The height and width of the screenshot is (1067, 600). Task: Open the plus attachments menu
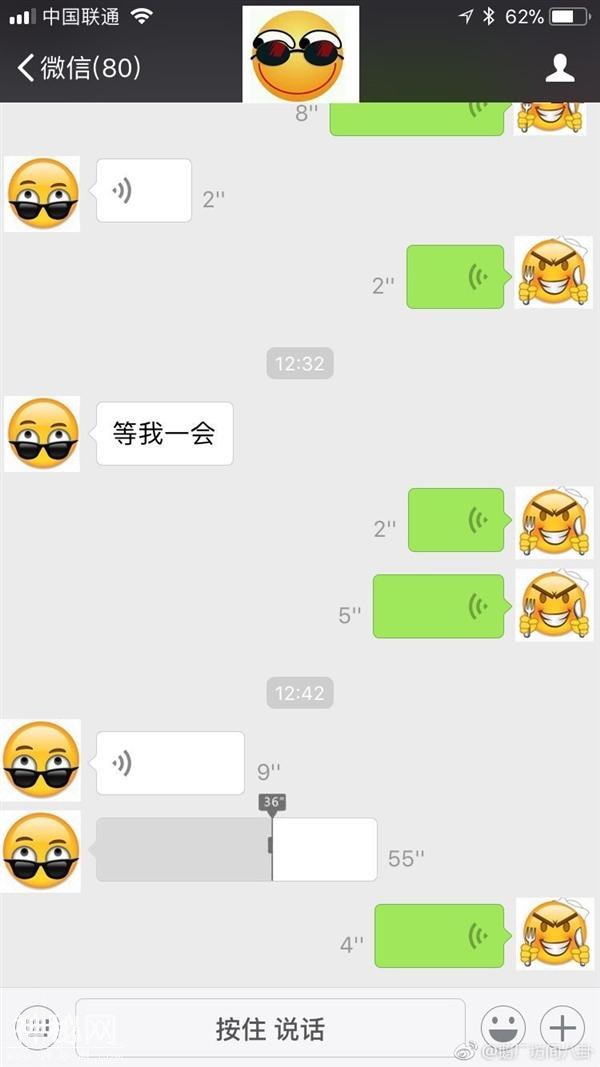coord(562,1027)
